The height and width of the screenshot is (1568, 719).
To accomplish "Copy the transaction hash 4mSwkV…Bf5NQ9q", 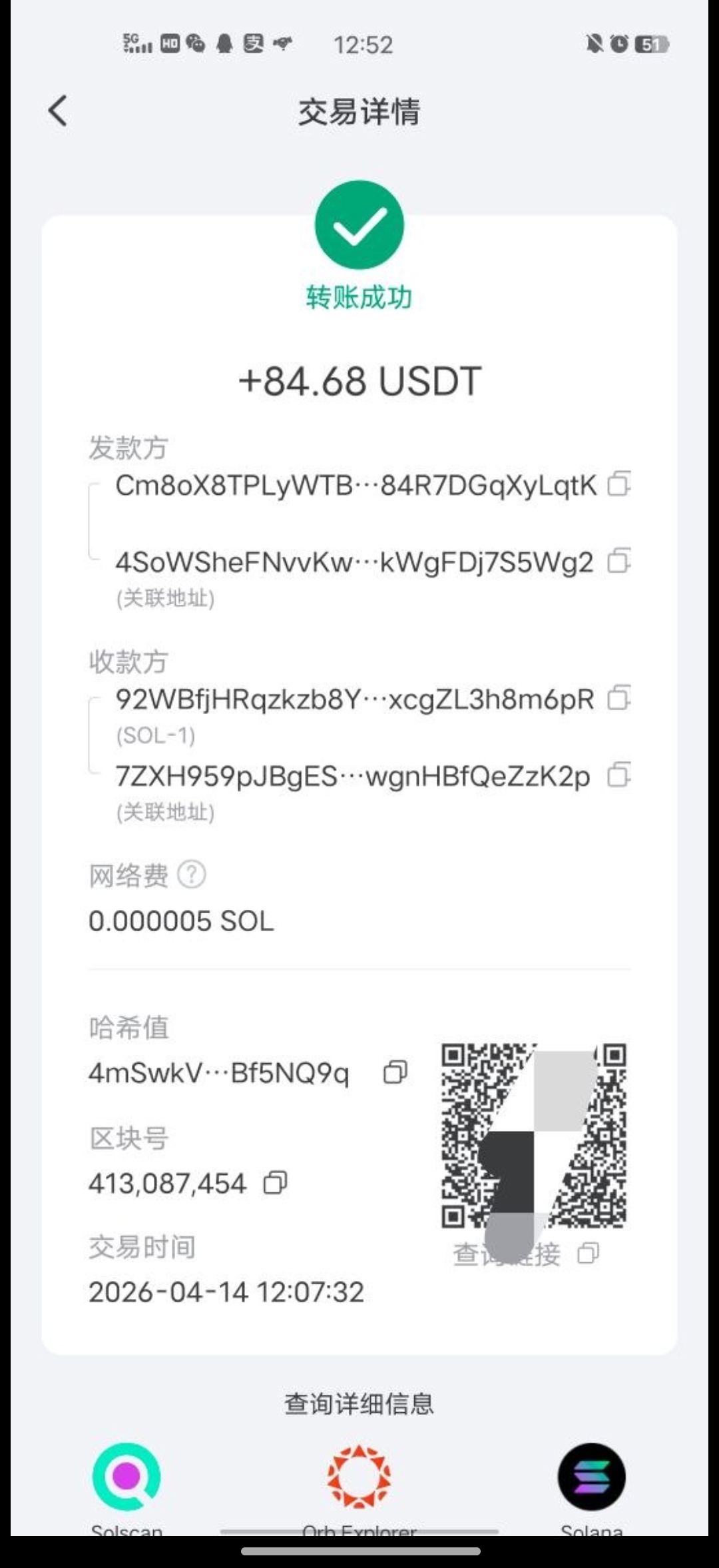I will pyautogui.click(x=394, y=1072).
